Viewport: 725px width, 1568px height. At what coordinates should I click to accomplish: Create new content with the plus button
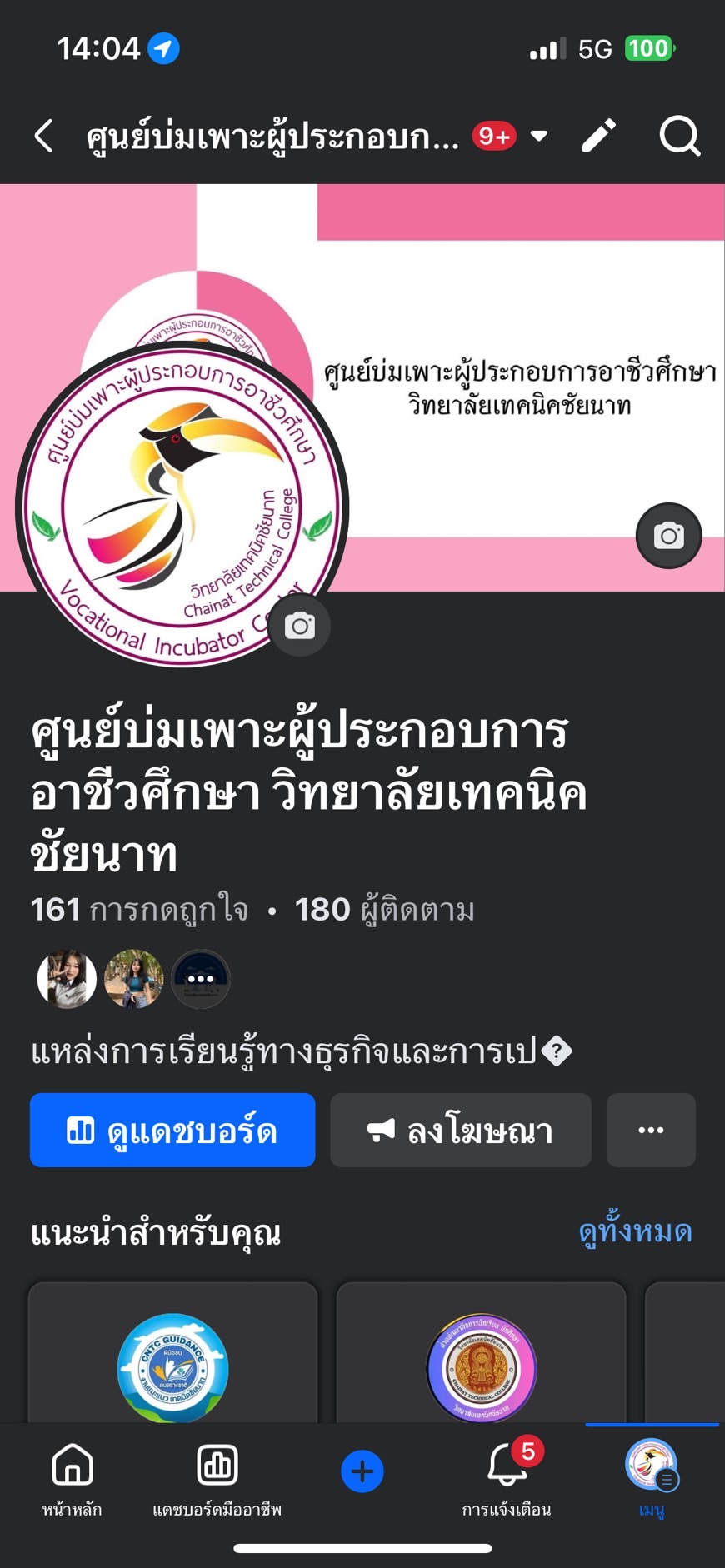pos(362,1471)
